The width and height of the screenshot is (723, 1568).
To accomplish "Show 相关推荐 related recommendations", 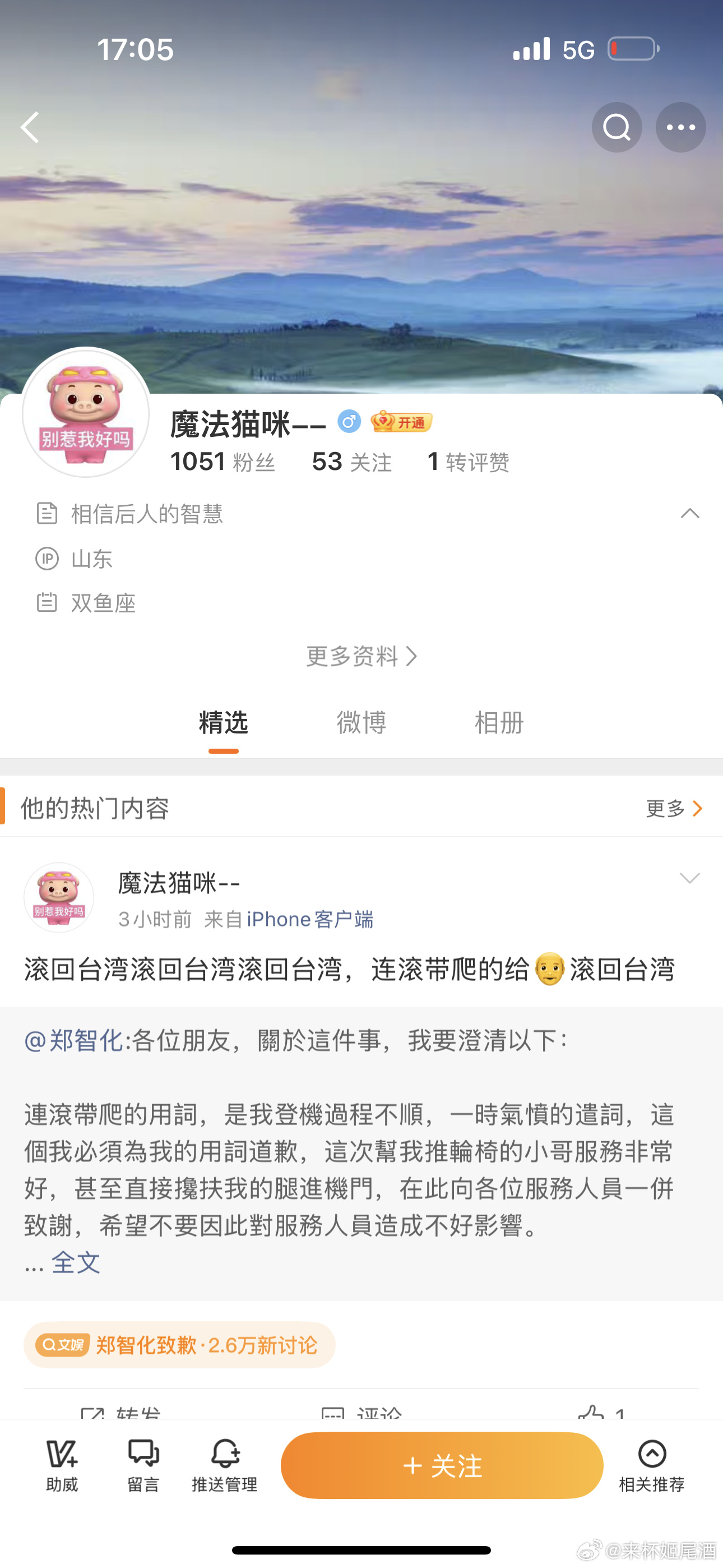I will [x=652, y=1464].
